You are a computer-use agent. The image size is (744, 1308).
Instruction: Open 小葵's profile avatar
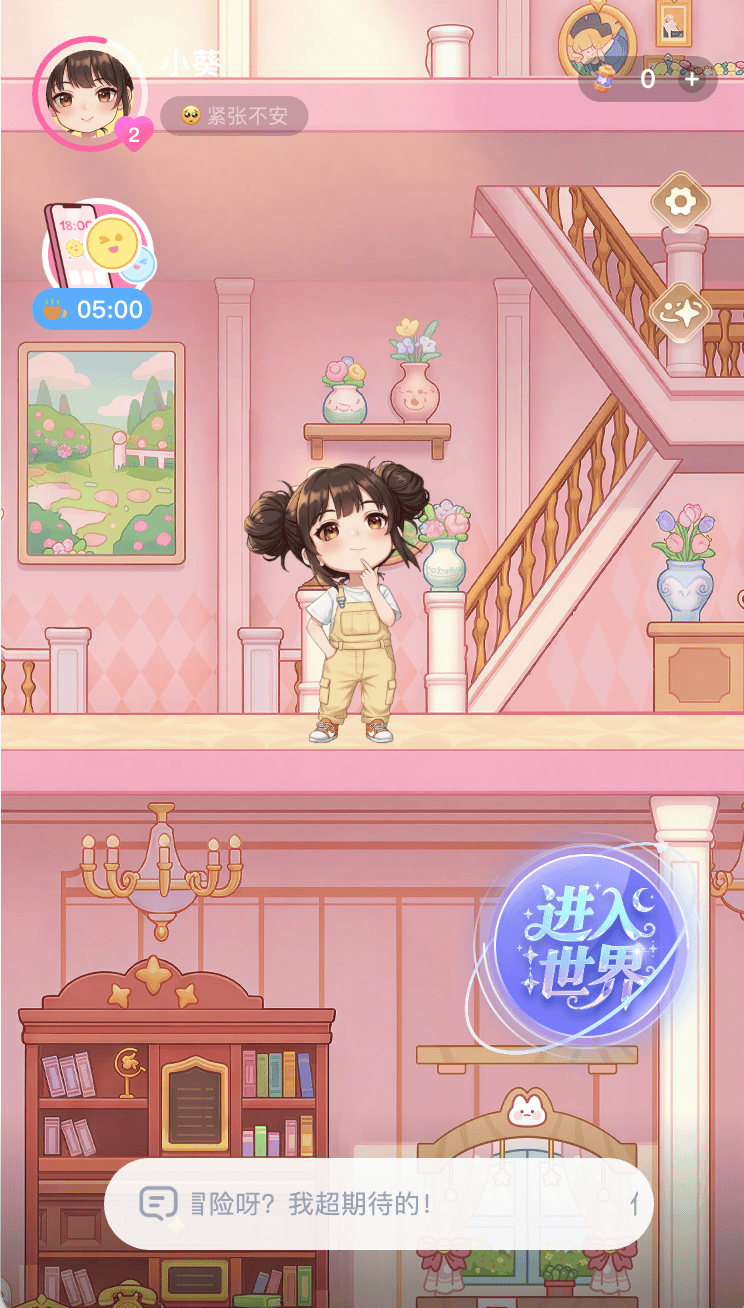pyautogui.click(x=88, y=92)
